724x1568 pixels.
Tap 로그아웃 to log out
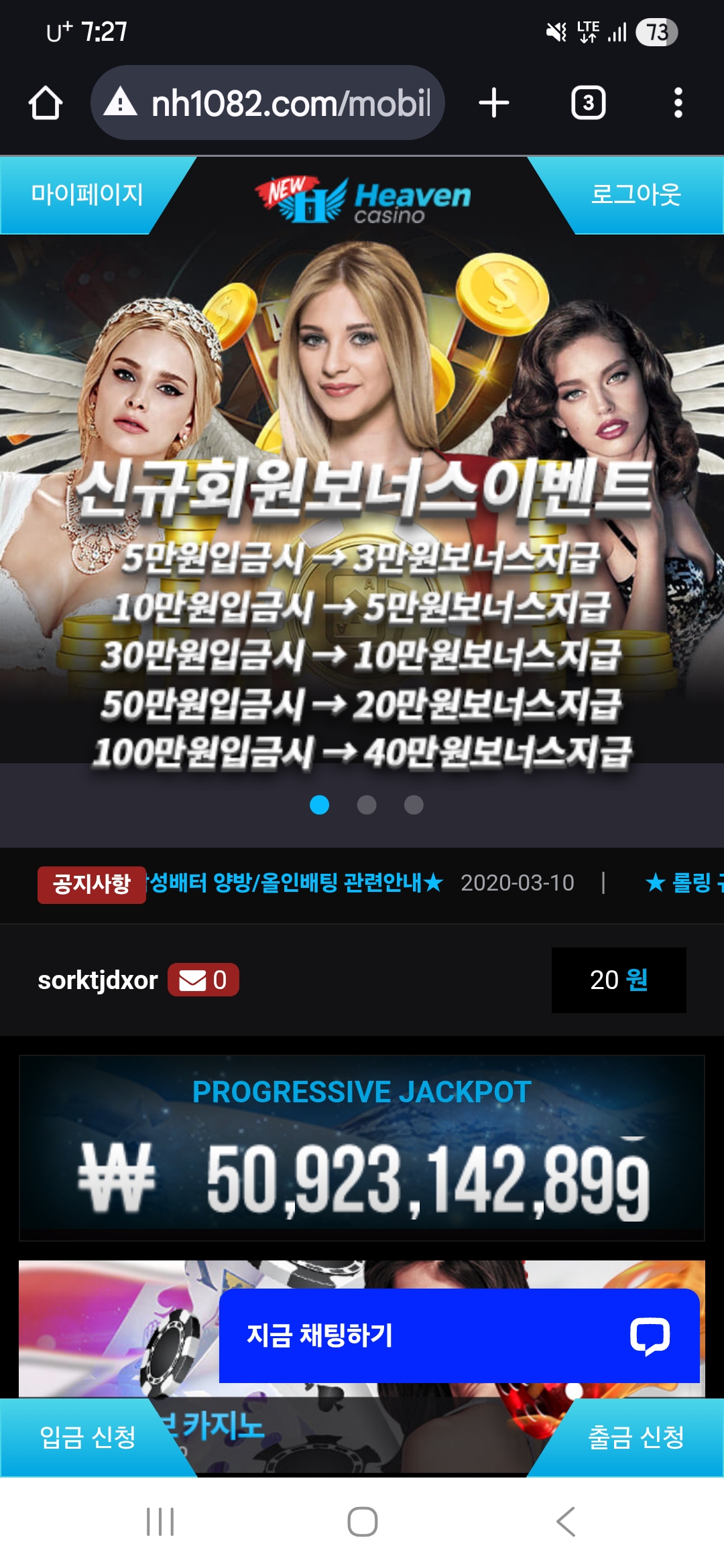click(x=636, y=195)
